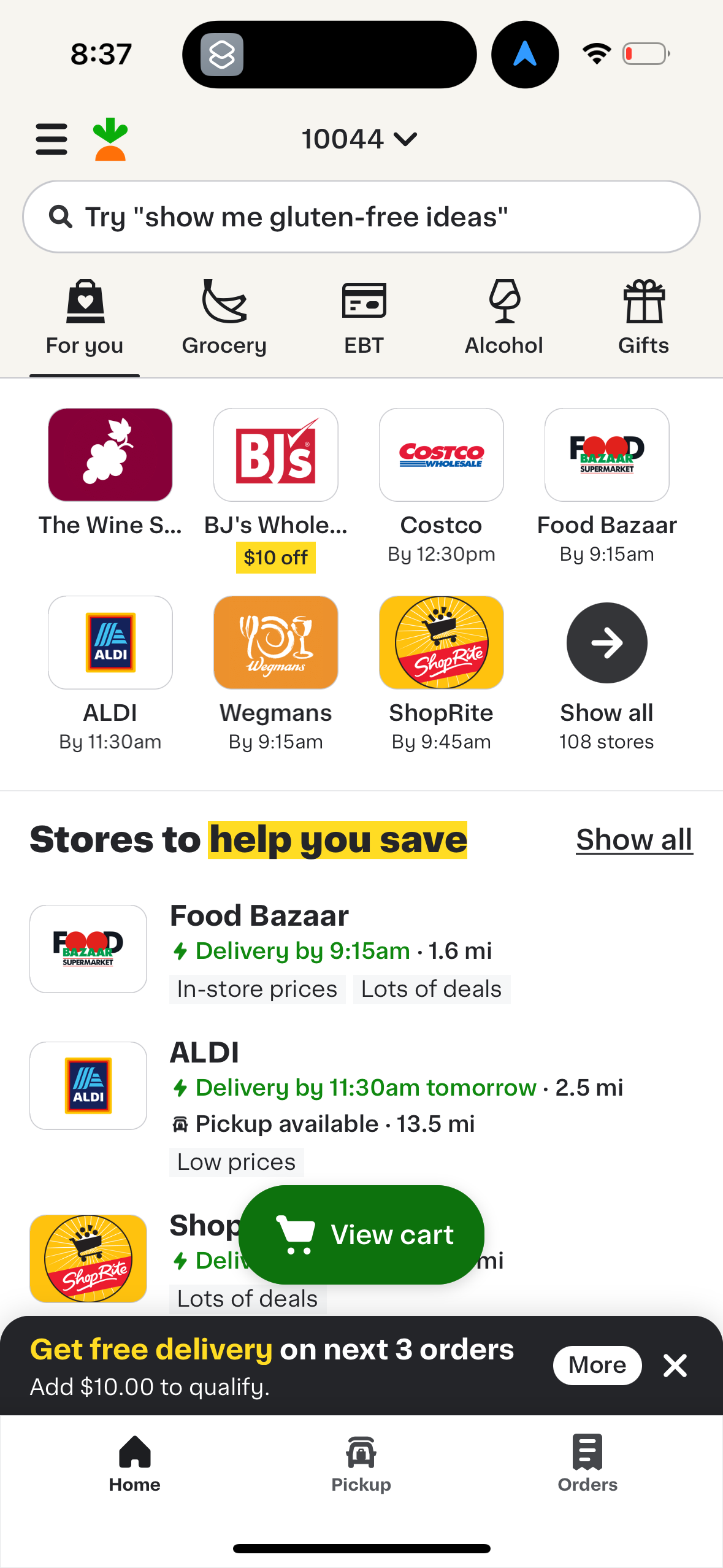Expand the 10044 zip code selector
Viewport: 723px width, 1568px height.
[361, 139]
